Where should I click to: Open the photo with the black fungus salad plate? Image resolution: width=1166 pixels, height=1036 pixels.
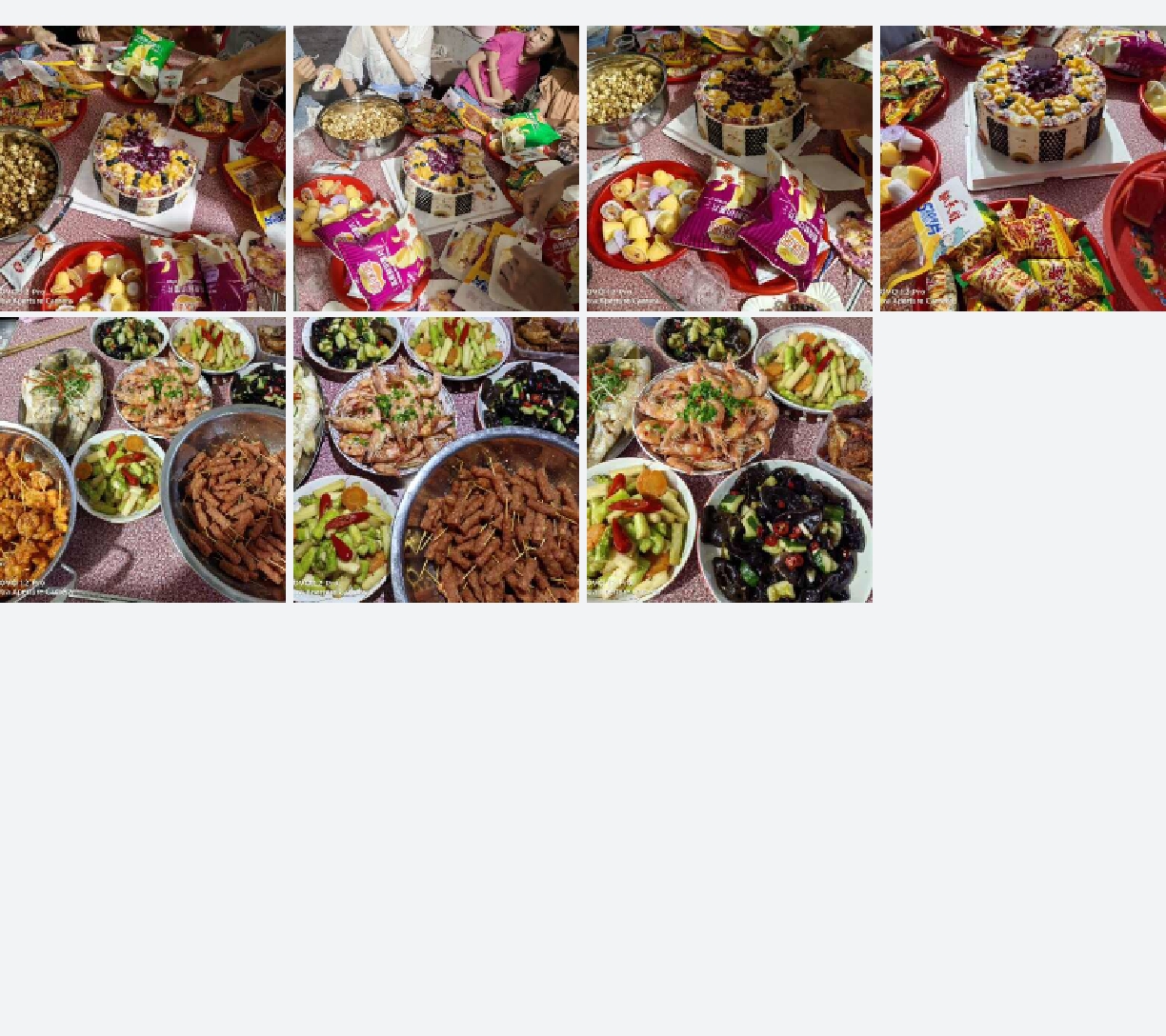tap(730, 460)
